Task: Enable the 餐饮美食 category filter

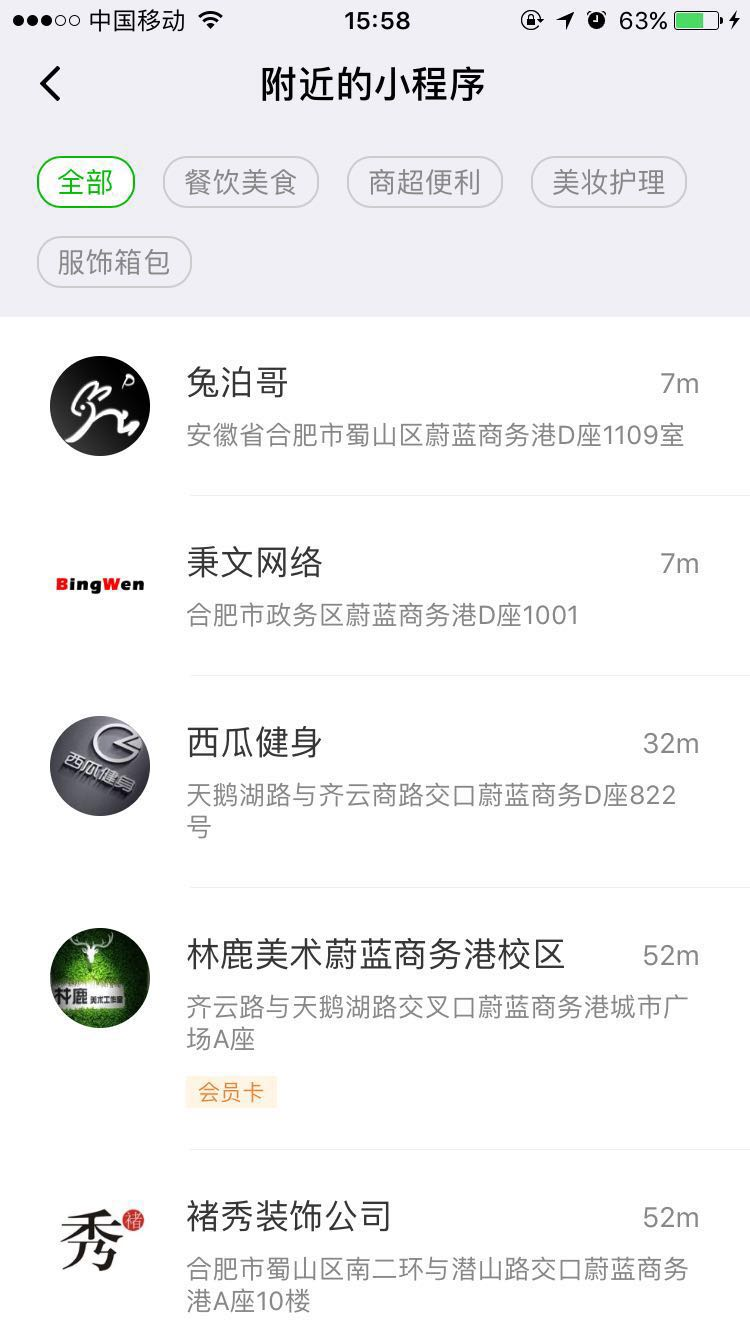Action: pos(241,182)
